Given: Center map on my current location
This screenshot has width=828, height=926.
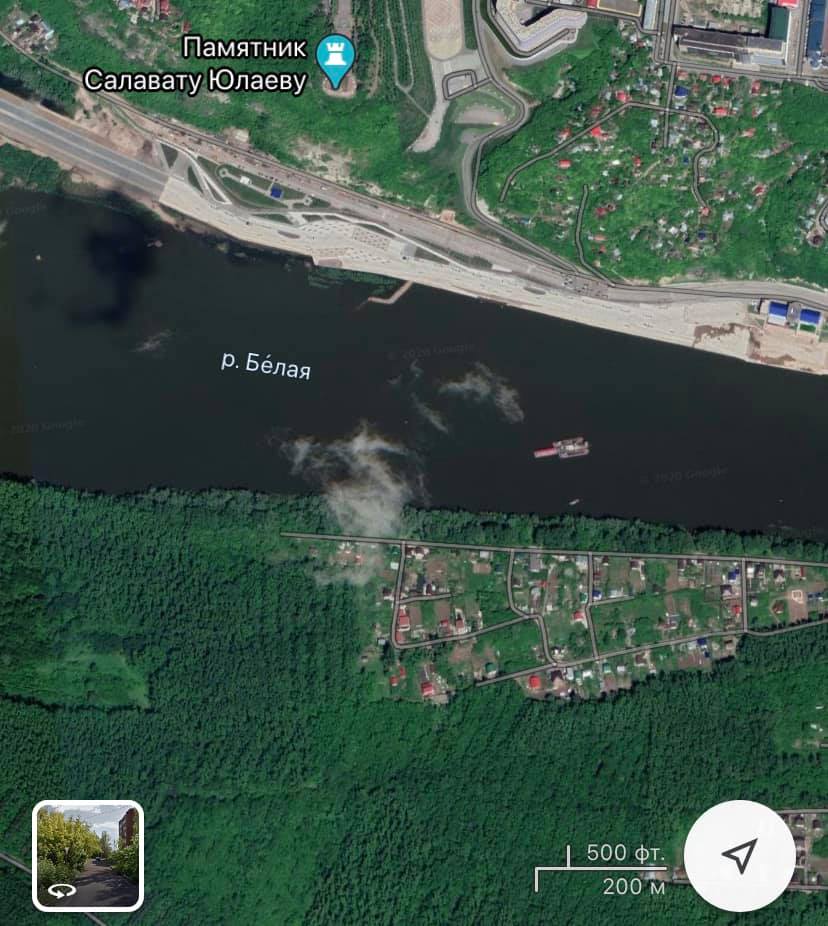Looking at the screenshot, I should (x=739, y=855).
